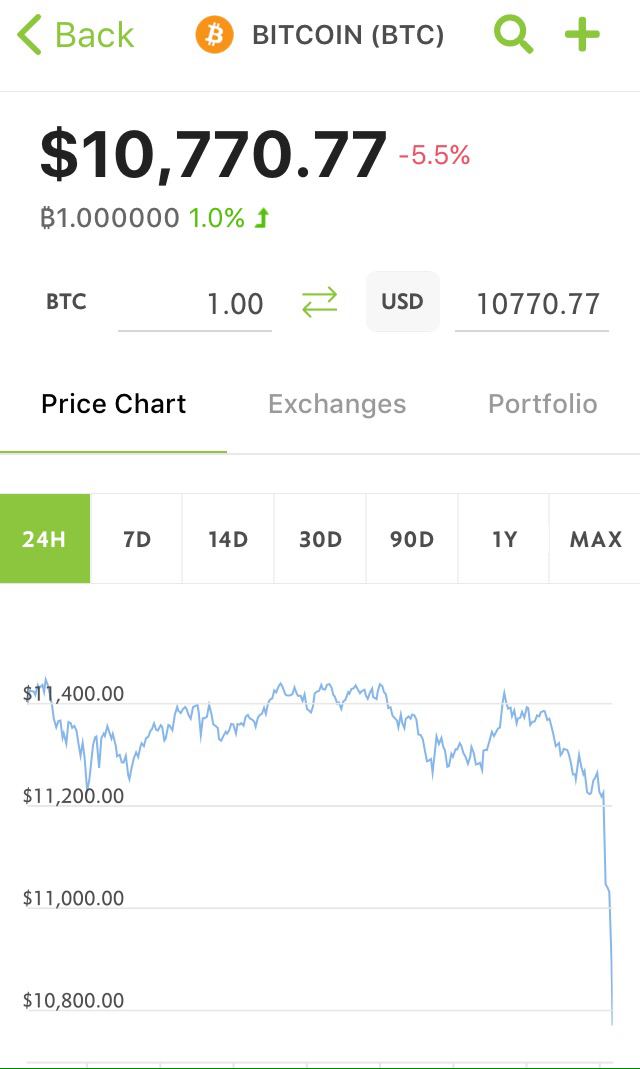The image size is (640, 1069).
Task: Open the search magnifier icon
Action: point(513,34)
